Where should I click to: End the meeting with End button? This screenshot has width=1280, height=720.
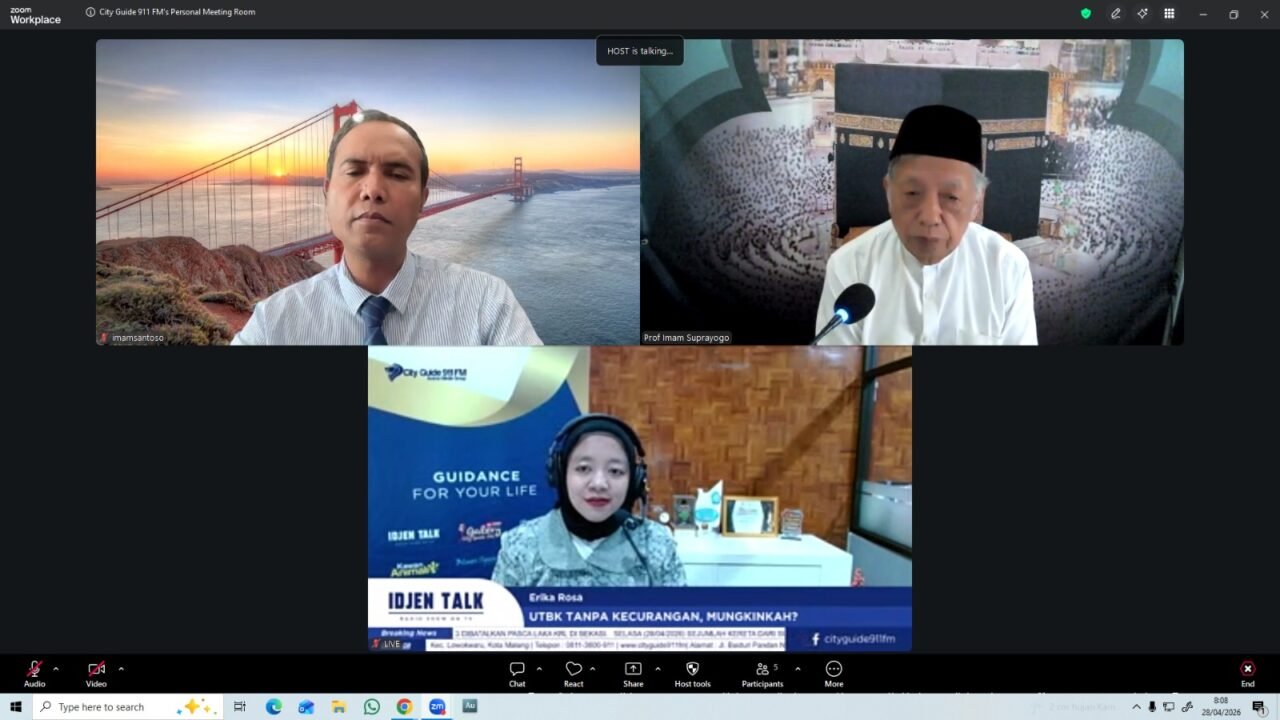pyautogui.click(x=1247, y=672)
